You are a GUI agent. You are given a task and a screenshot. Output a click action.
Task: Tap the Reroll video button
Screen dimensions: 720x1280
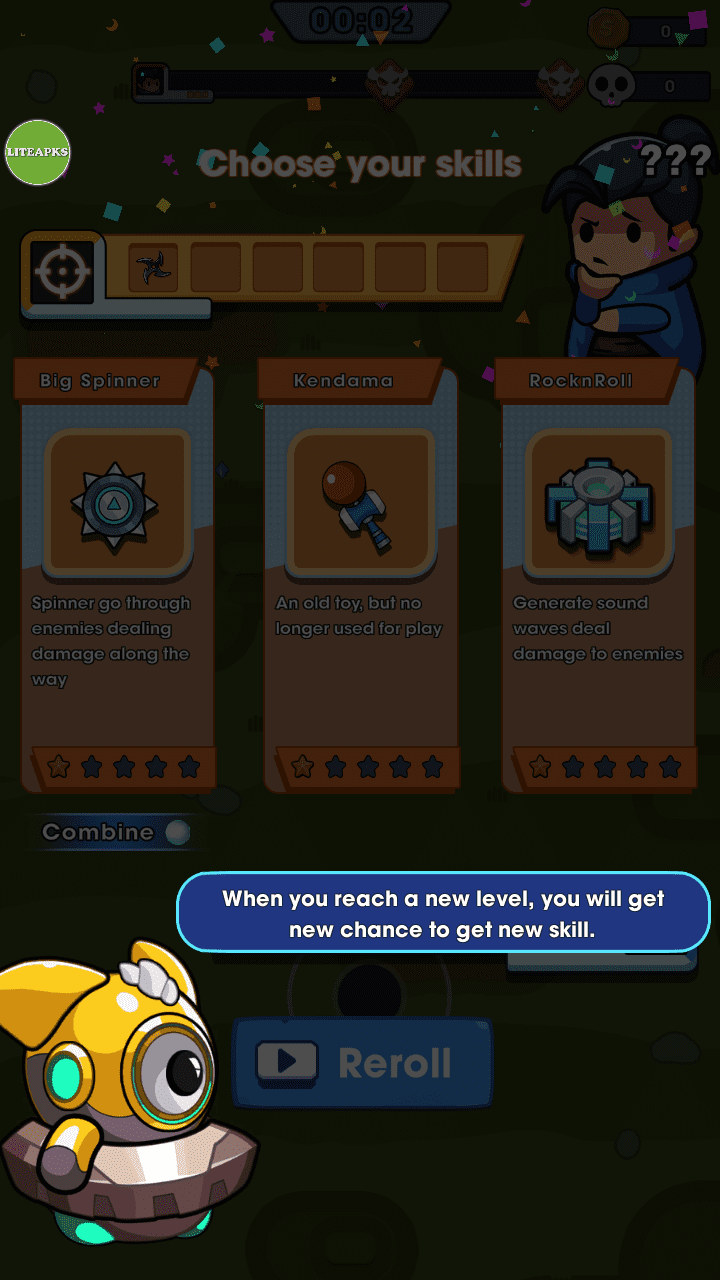coord(363,1062)
